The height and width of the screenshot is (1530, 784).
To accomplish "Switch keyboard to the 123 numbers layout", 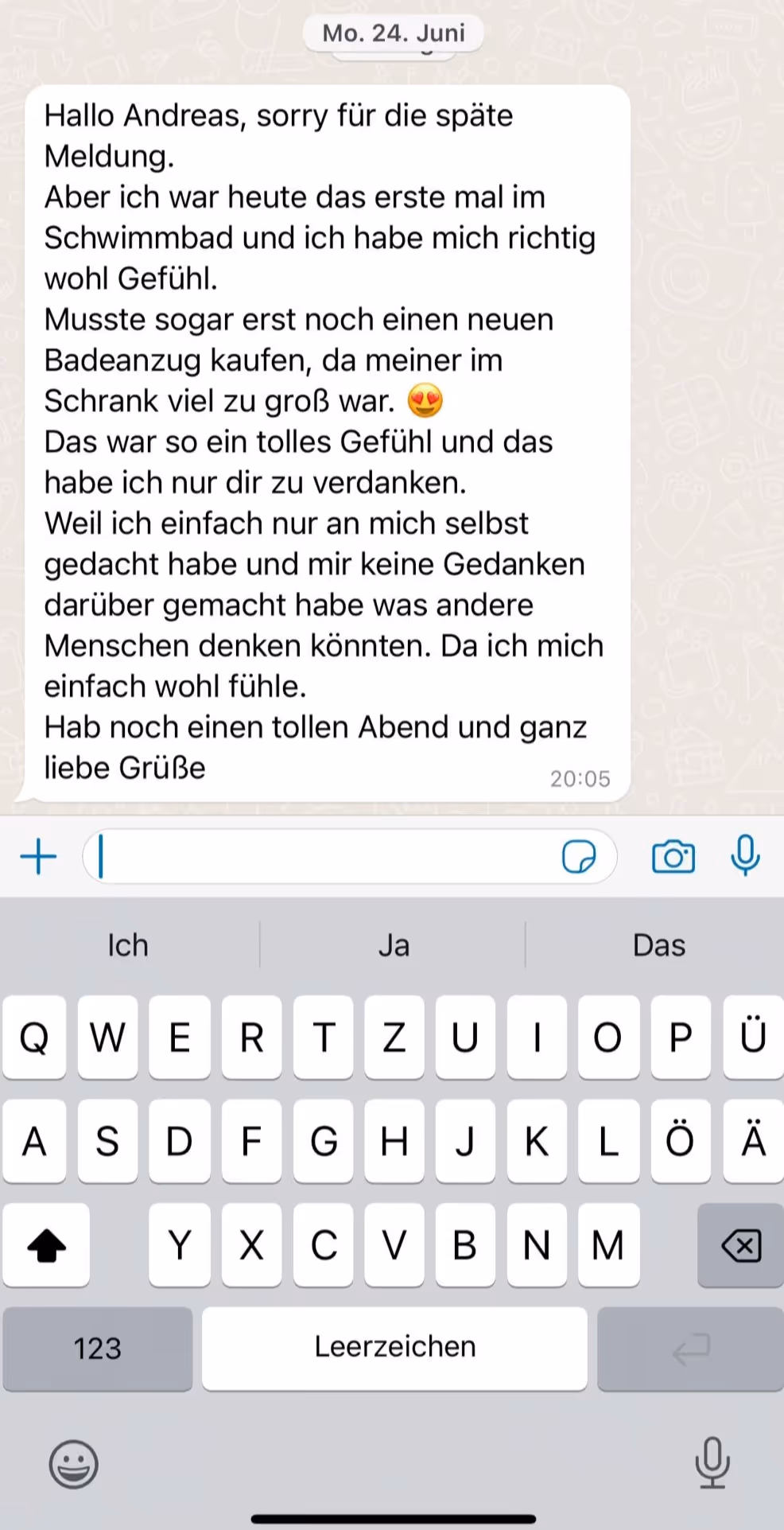I will point(98,1349).
